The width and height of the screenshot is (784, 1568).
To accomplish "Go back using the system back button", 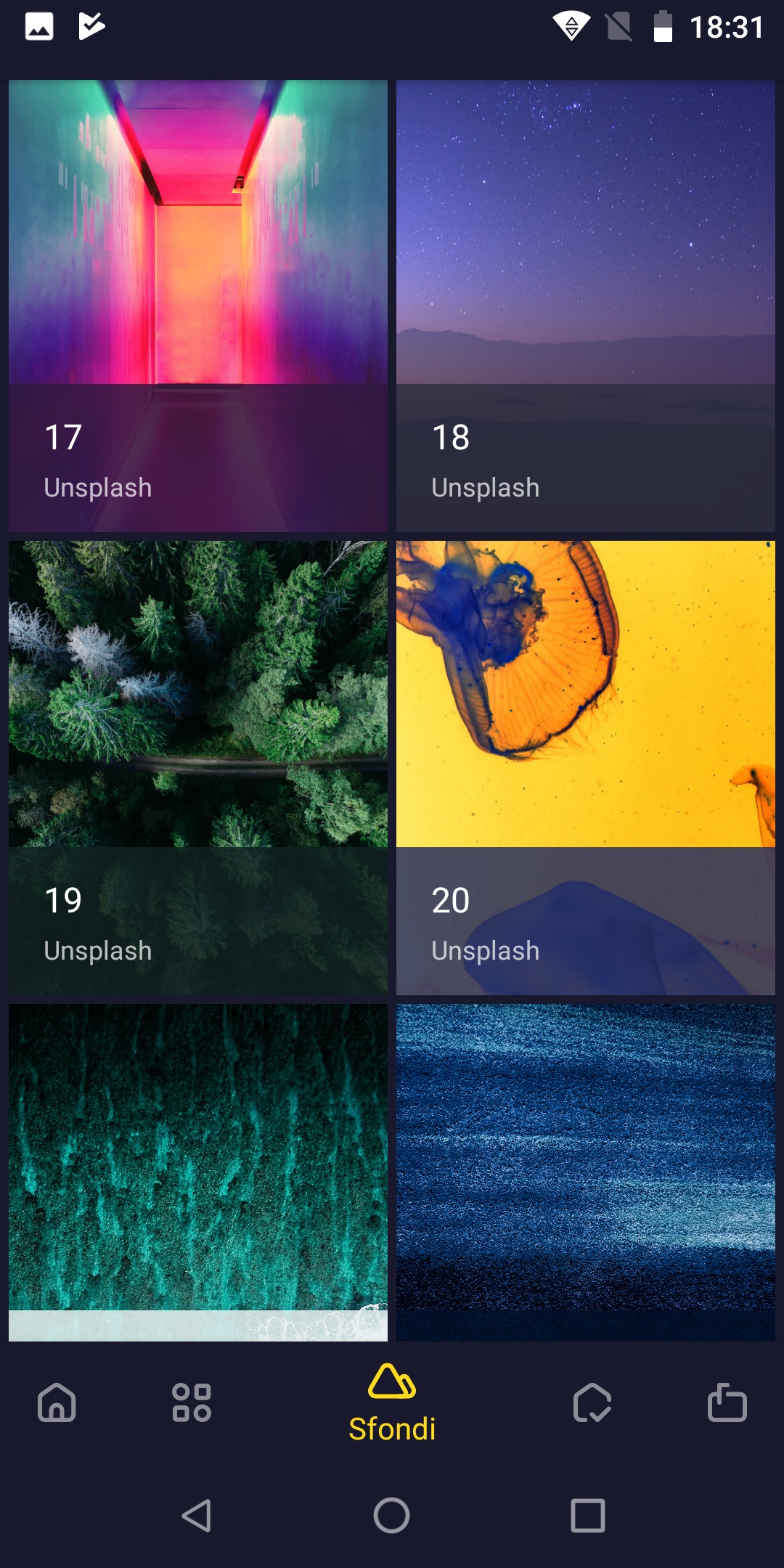I will pos(196,1516).
